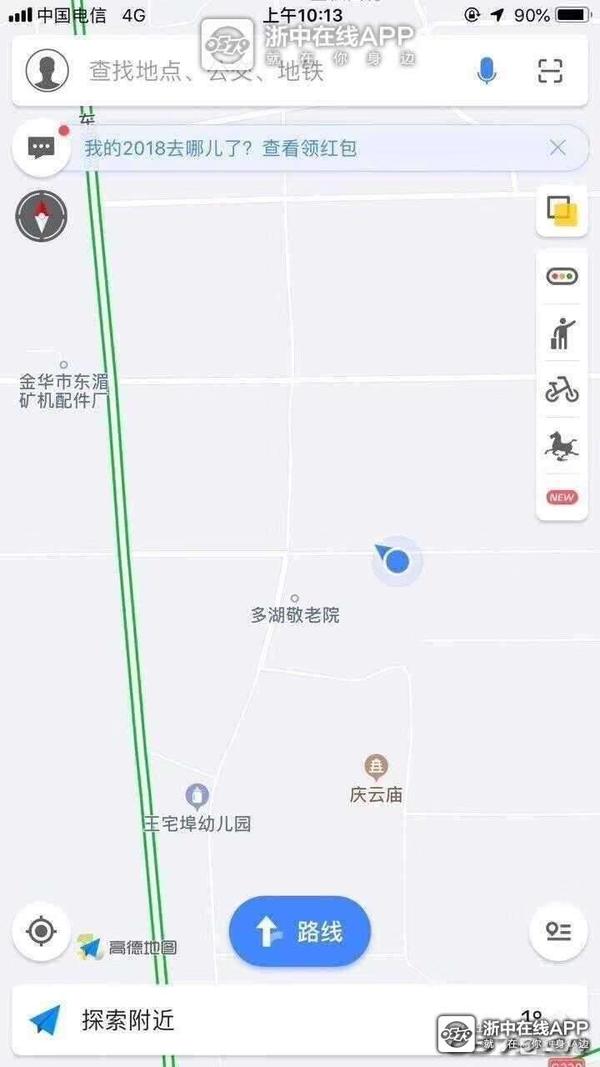This screenshot has height=1067, width=600.
Task: Select the 王宅埠幼儿园 map marker
Action: pyautogui.click(x=197, y=797)
